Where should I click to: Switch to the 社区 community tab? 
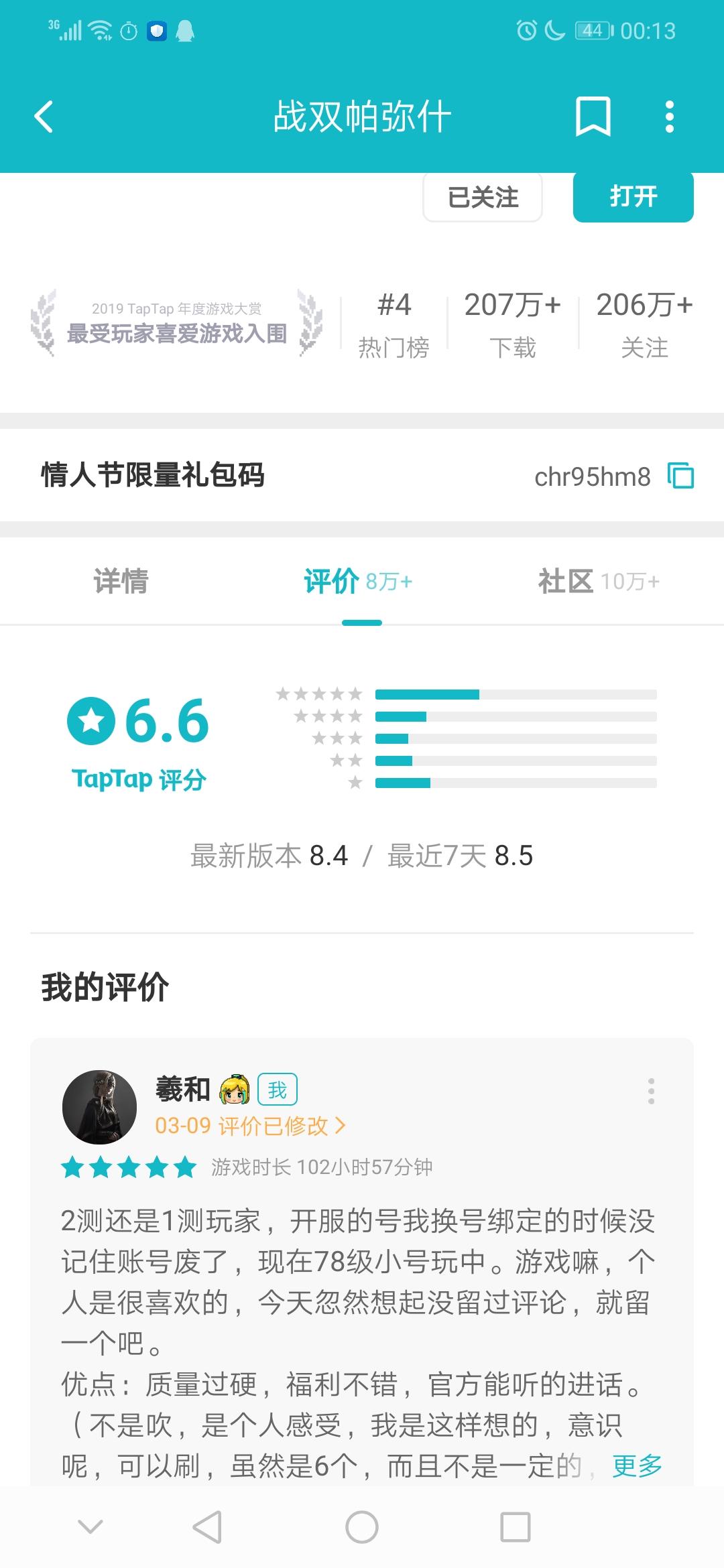598,581
